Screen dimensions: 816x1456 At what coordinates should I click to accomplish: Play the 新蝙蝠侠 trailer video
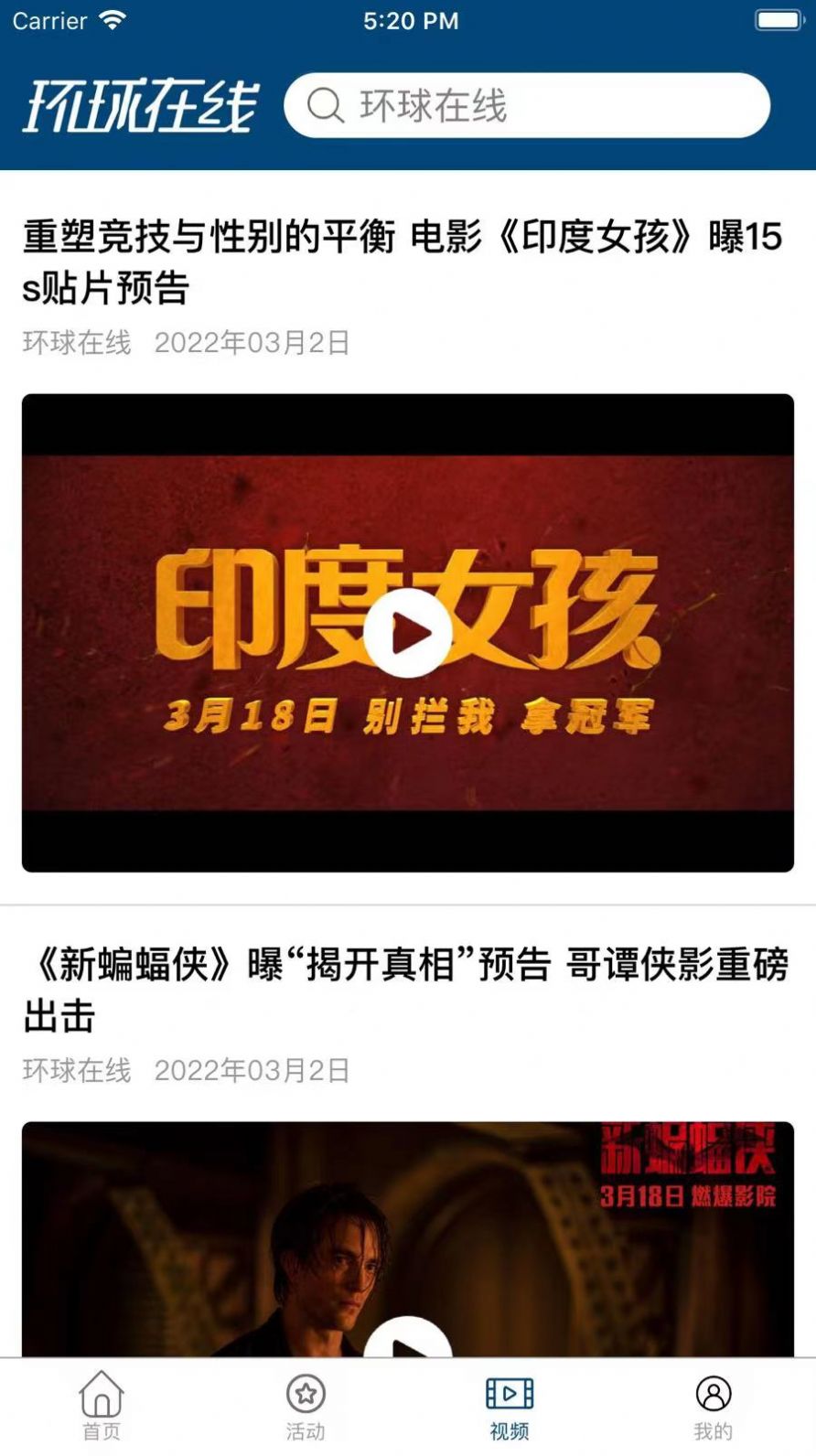[408, 1343]
